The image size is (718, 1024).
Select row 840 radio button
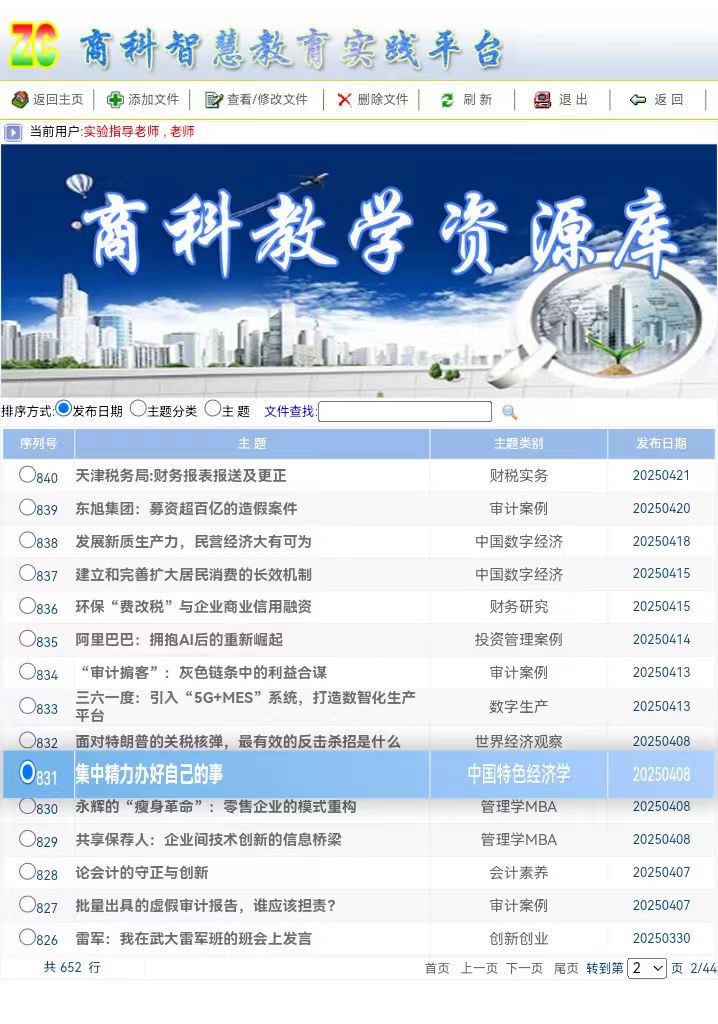[27, 475]
